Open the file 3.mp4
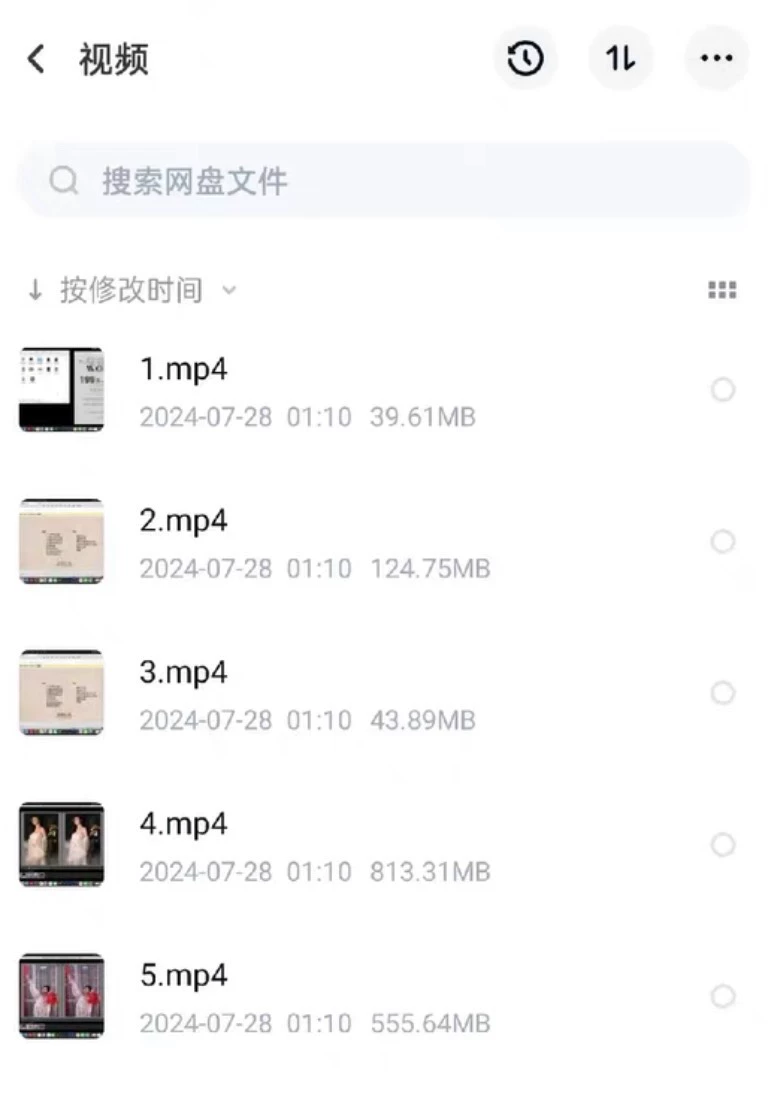Image resolution: width=776 pixels, height=1112 pixels. [183, 673]
